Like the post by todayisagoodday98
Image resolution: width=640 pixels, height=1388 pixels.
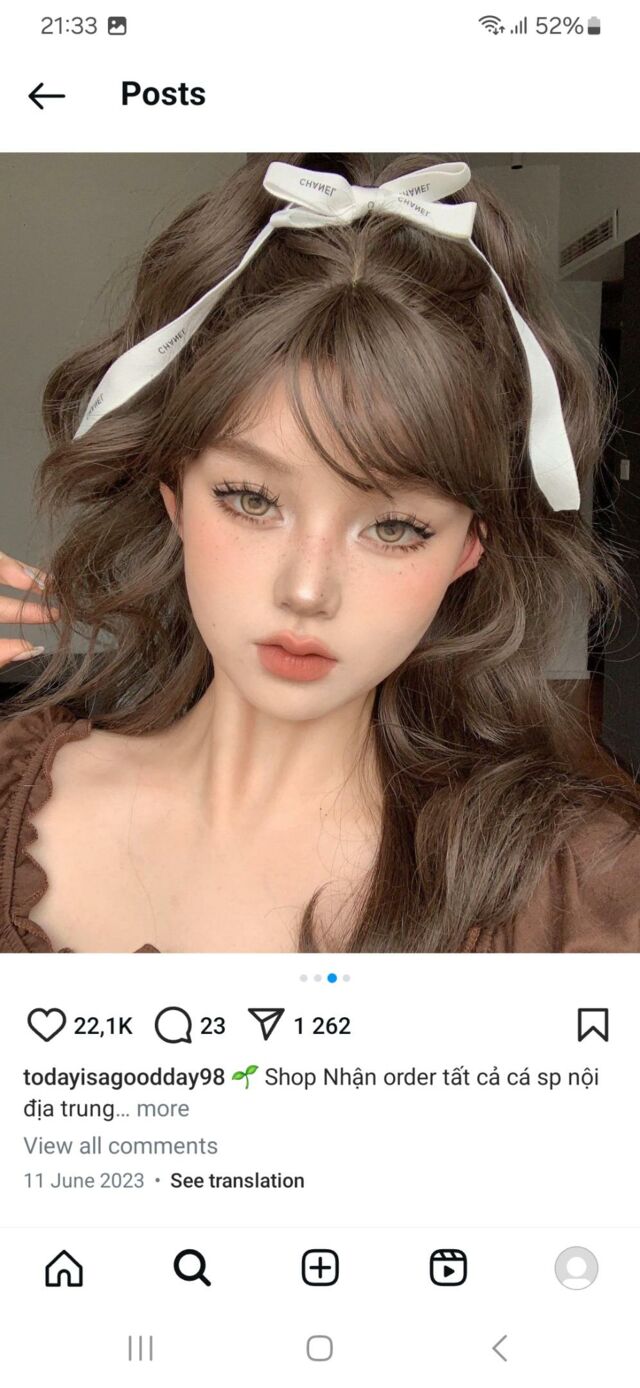pos(46,1025)
